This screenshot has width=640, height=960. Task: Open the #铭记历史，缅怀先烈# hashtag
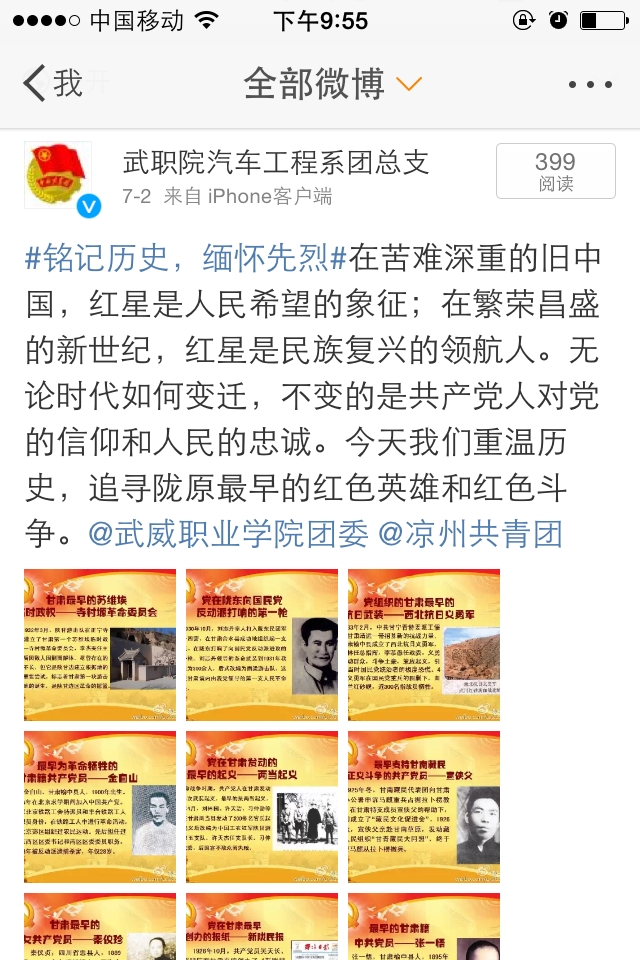[186, 258]
